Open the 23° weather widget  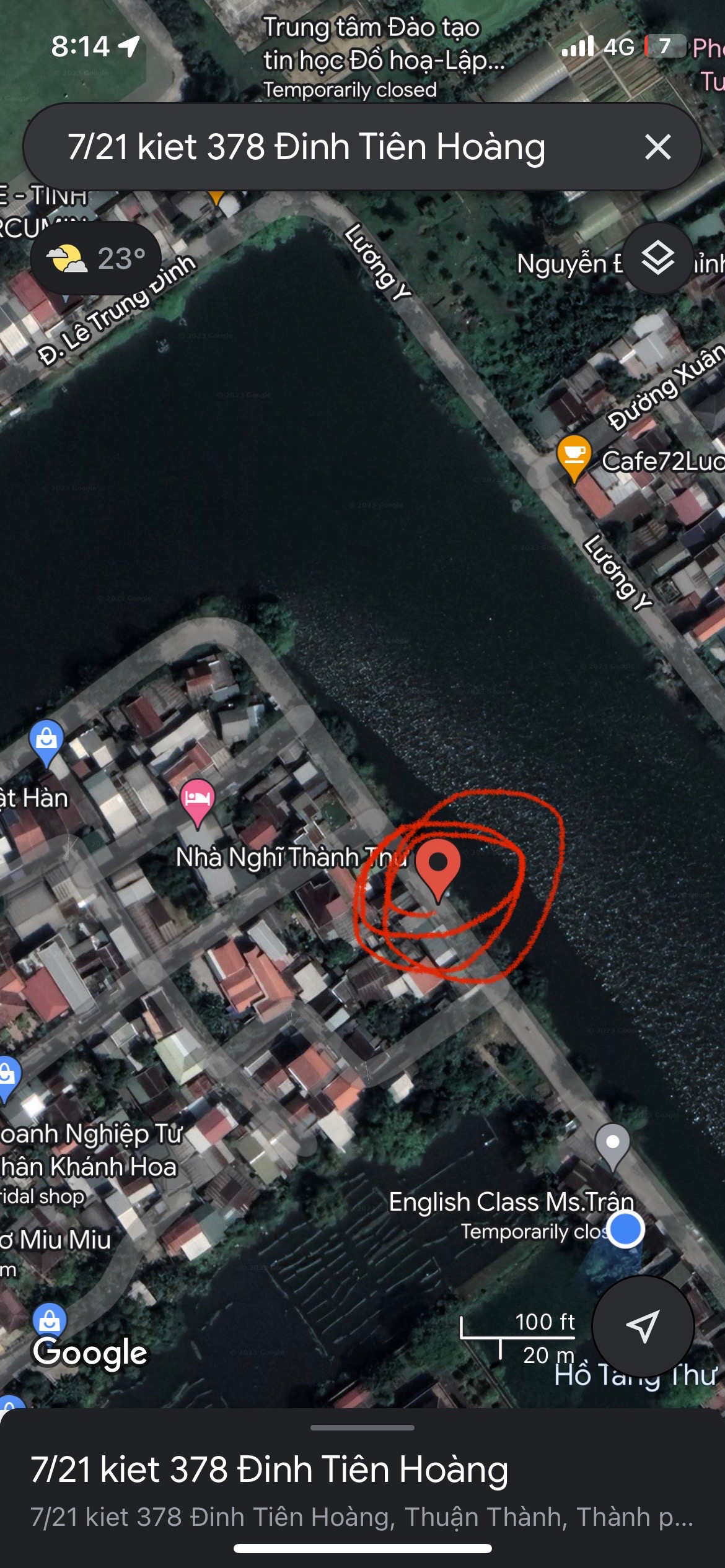click(96, 258)
